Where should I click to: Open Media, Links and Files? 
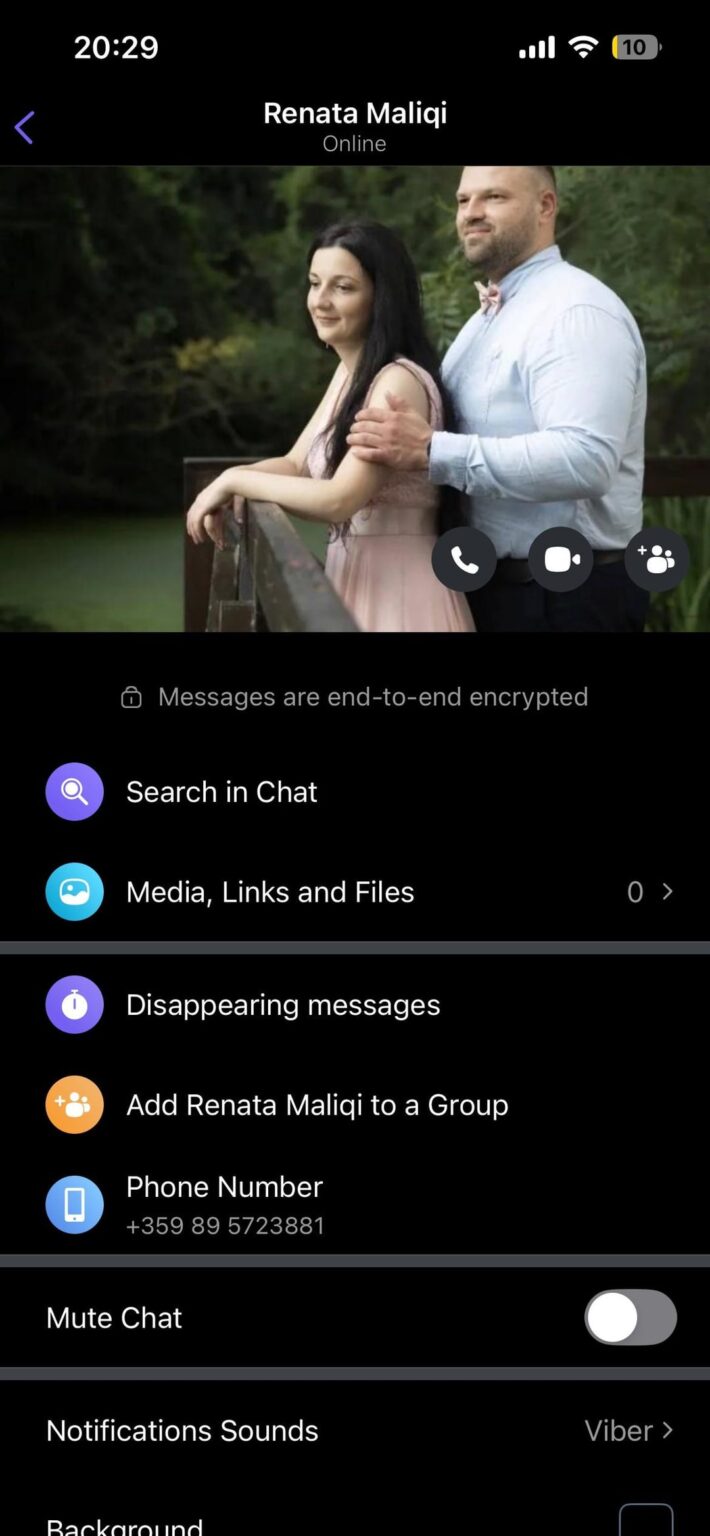click(270, 892)
